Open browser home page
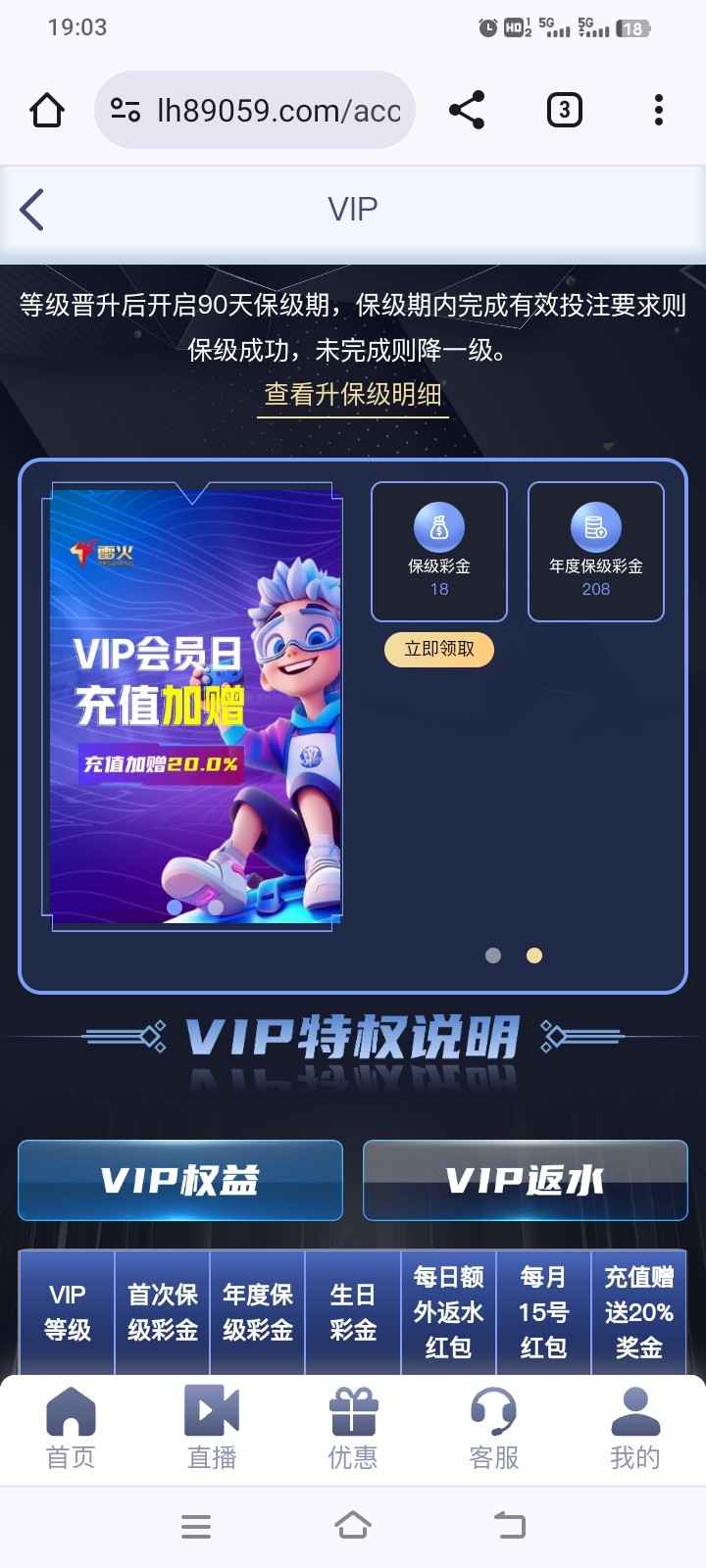706x1568 pixels. click(47, 110)
